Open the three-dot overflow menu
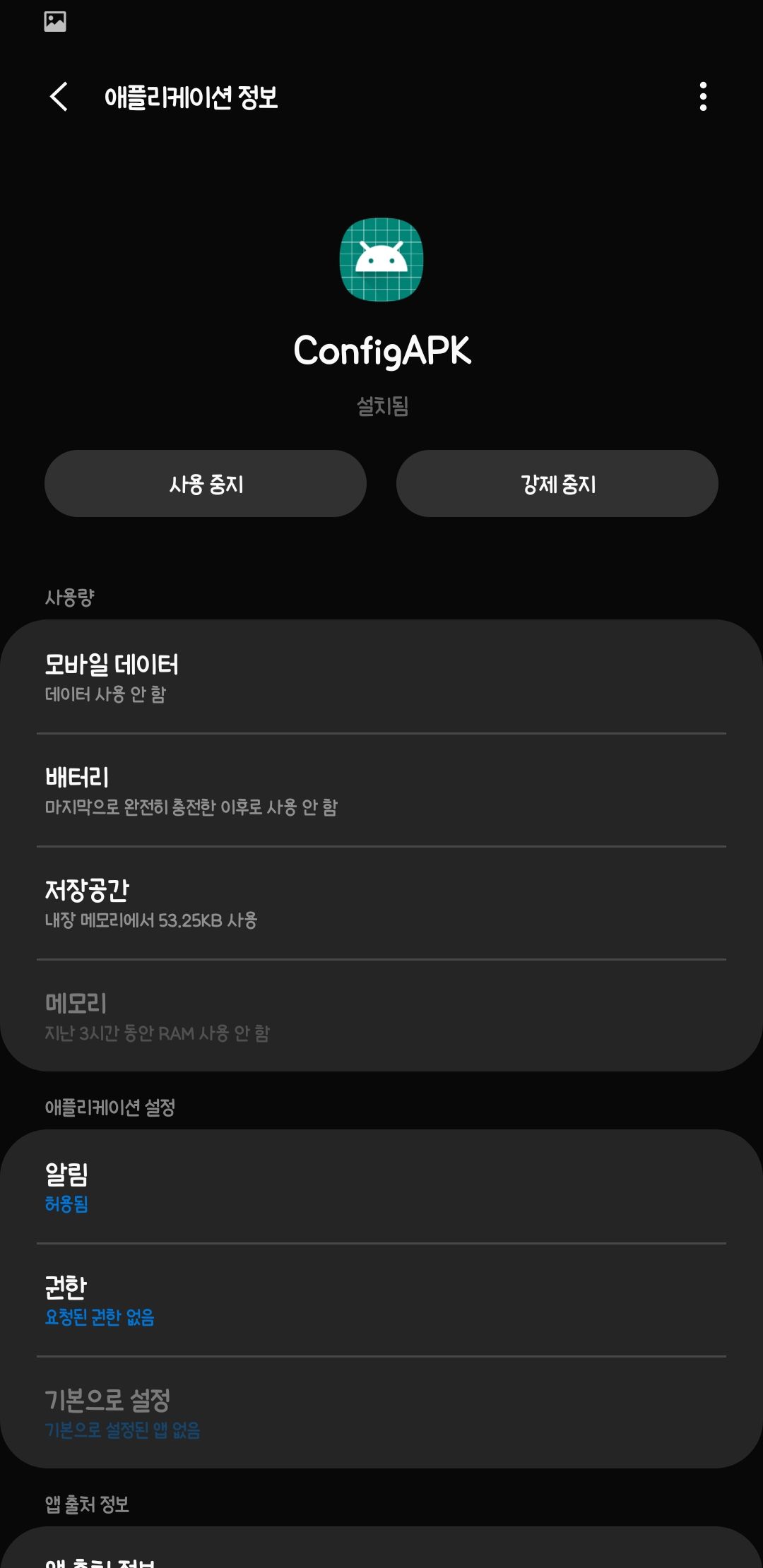The image size is (763, 1568). [x=702, y=97]
